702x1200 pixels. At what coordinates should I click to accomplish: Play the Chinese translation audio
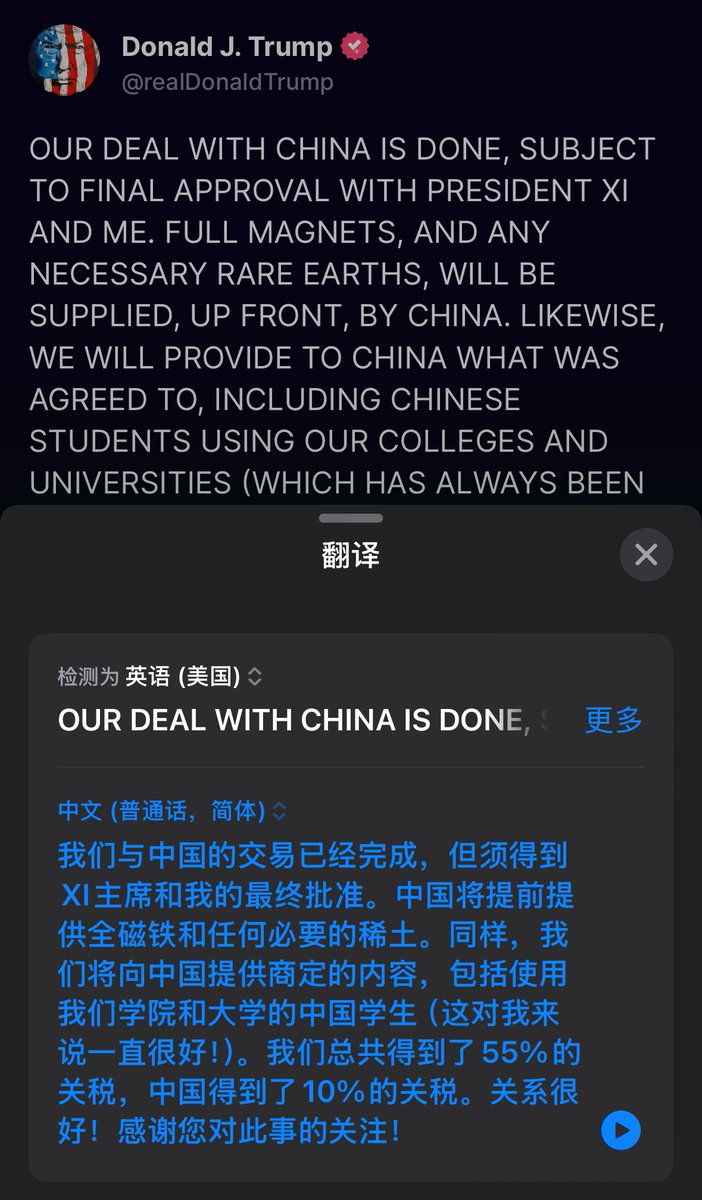[620, 1131]
